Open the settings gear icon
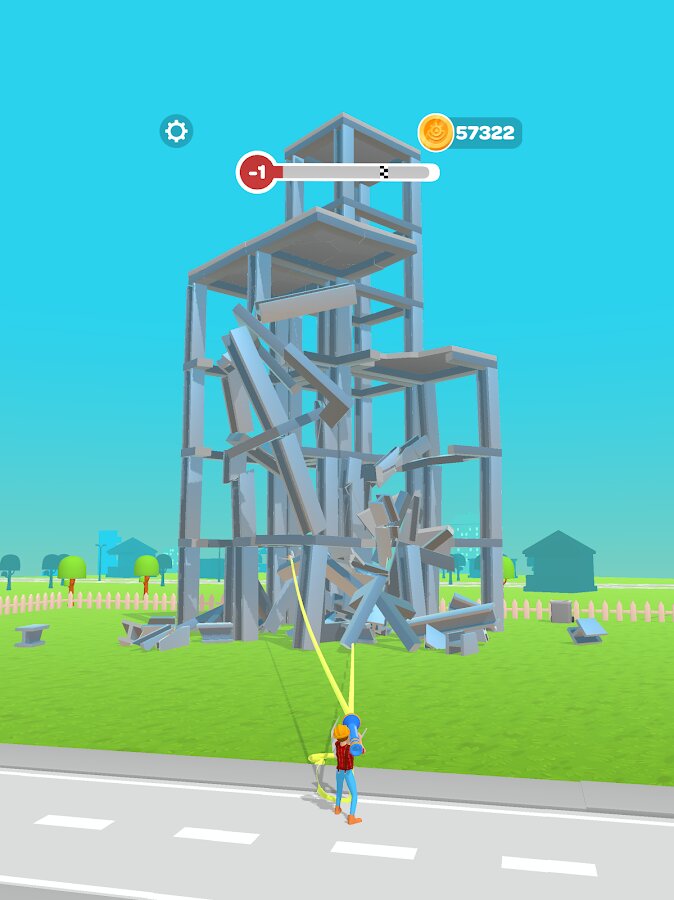 tap(177, 131)
